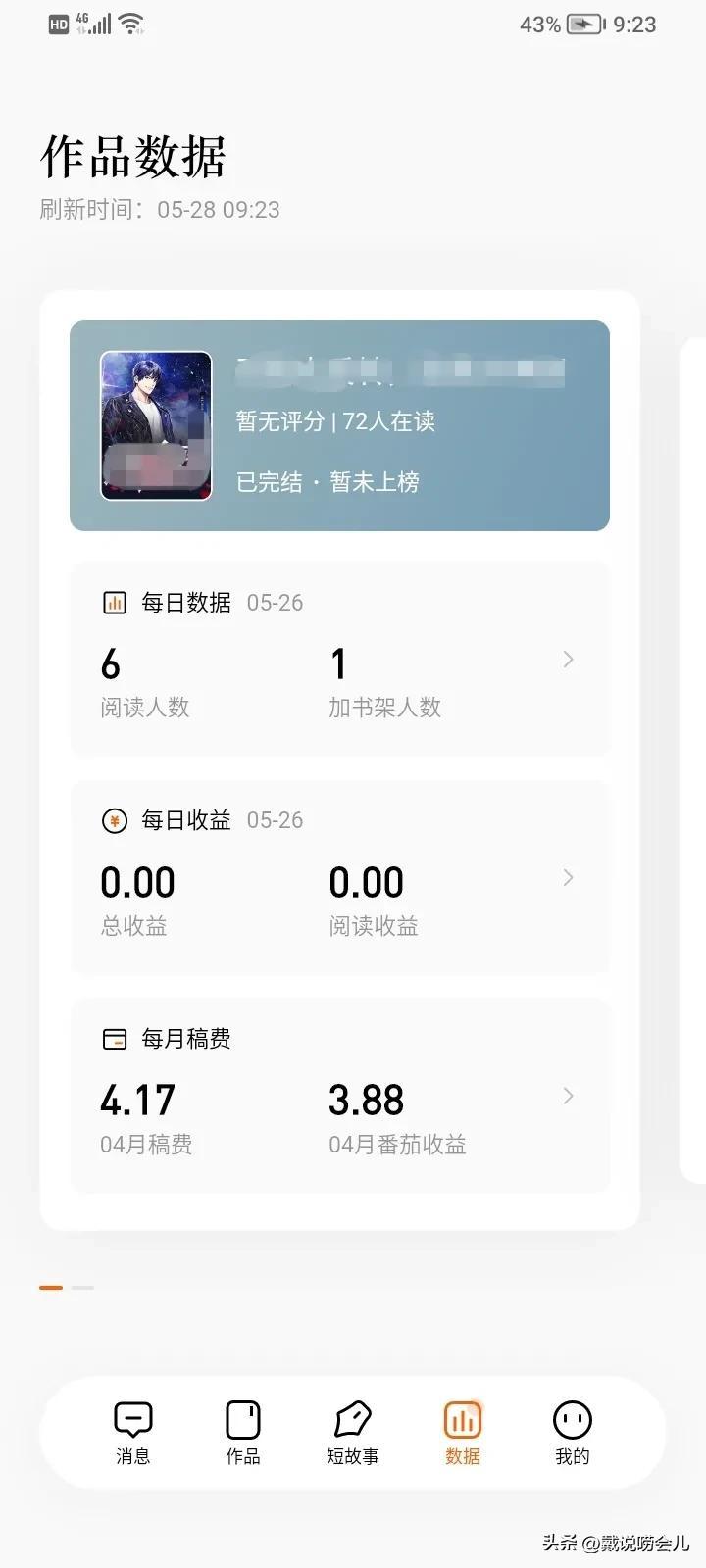706x1568 pixels.
Task: Switch to the 消息 tab
Action: point(133,1433)
